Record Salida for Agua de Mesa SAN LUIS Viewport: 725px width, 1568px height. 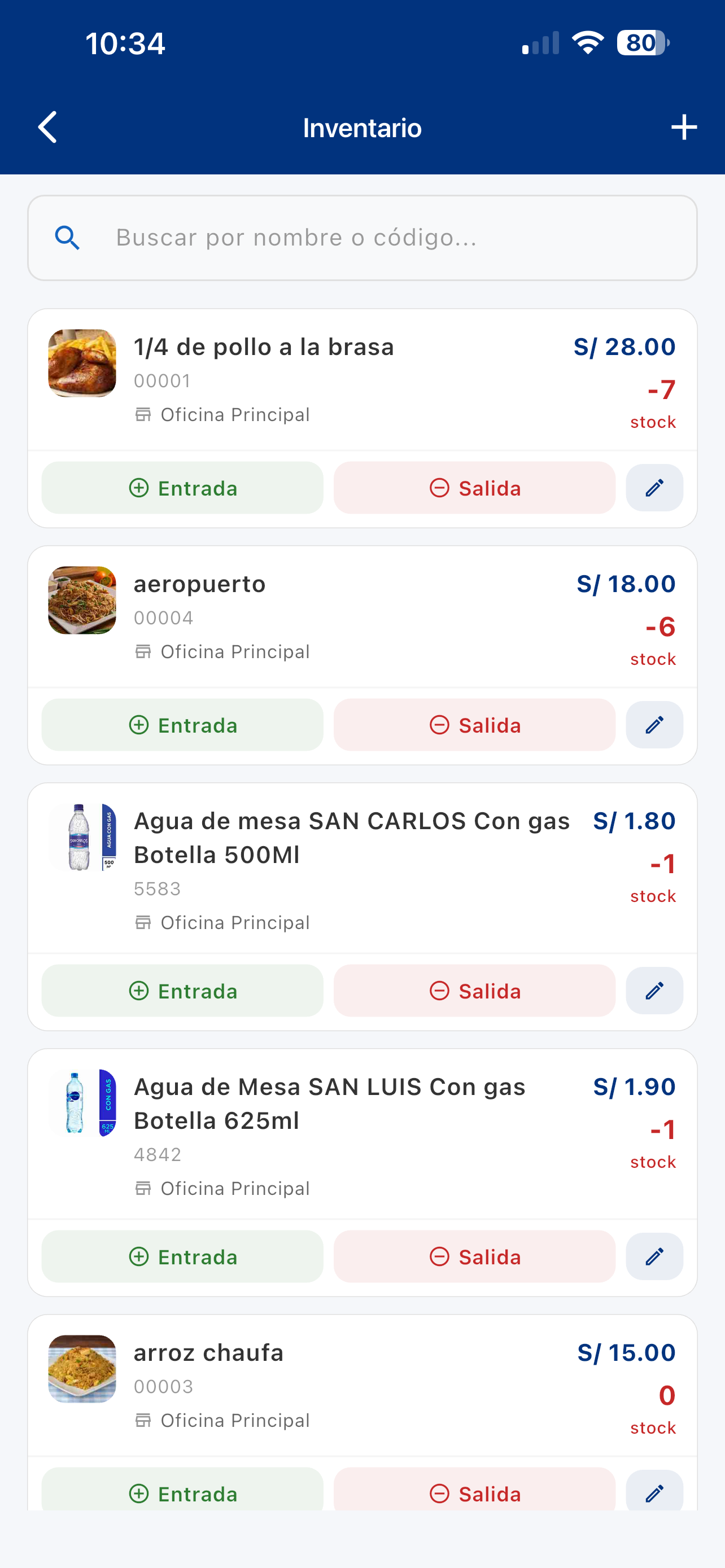tap(474, 1256)
